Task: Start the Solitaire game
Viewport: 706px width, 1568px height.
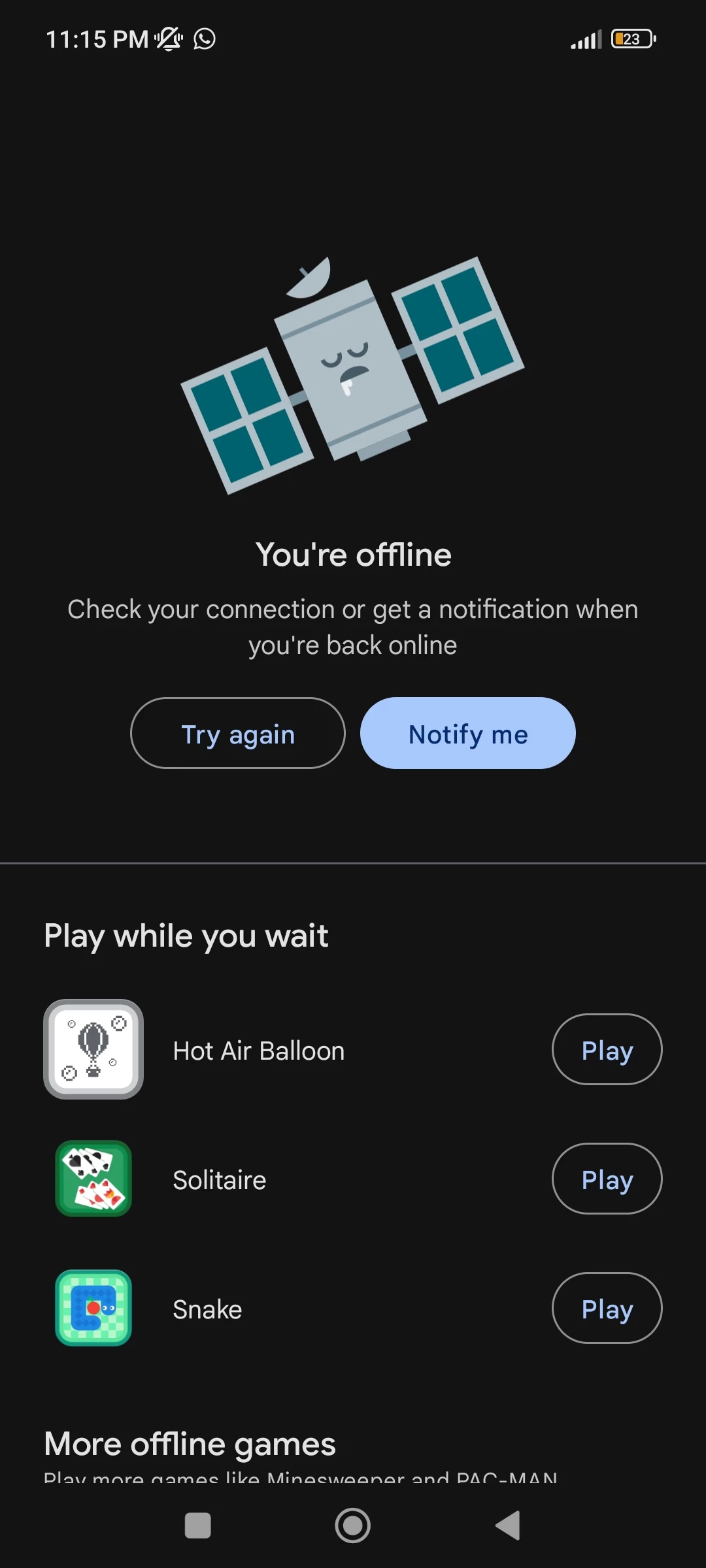Action: coord(607,1179)
